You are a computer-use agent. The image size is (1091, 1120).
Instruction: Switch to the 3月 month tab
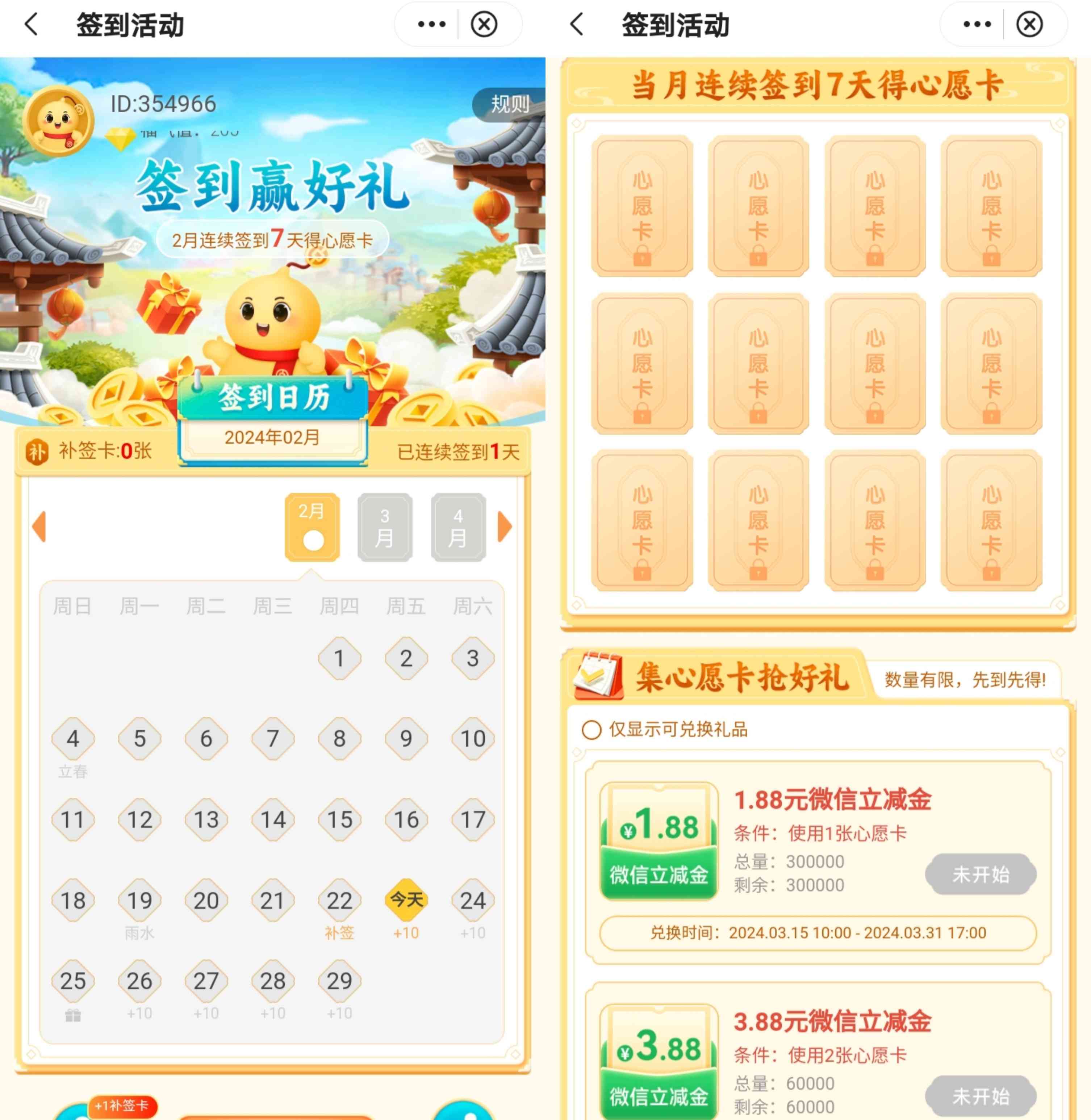[385, 527]
